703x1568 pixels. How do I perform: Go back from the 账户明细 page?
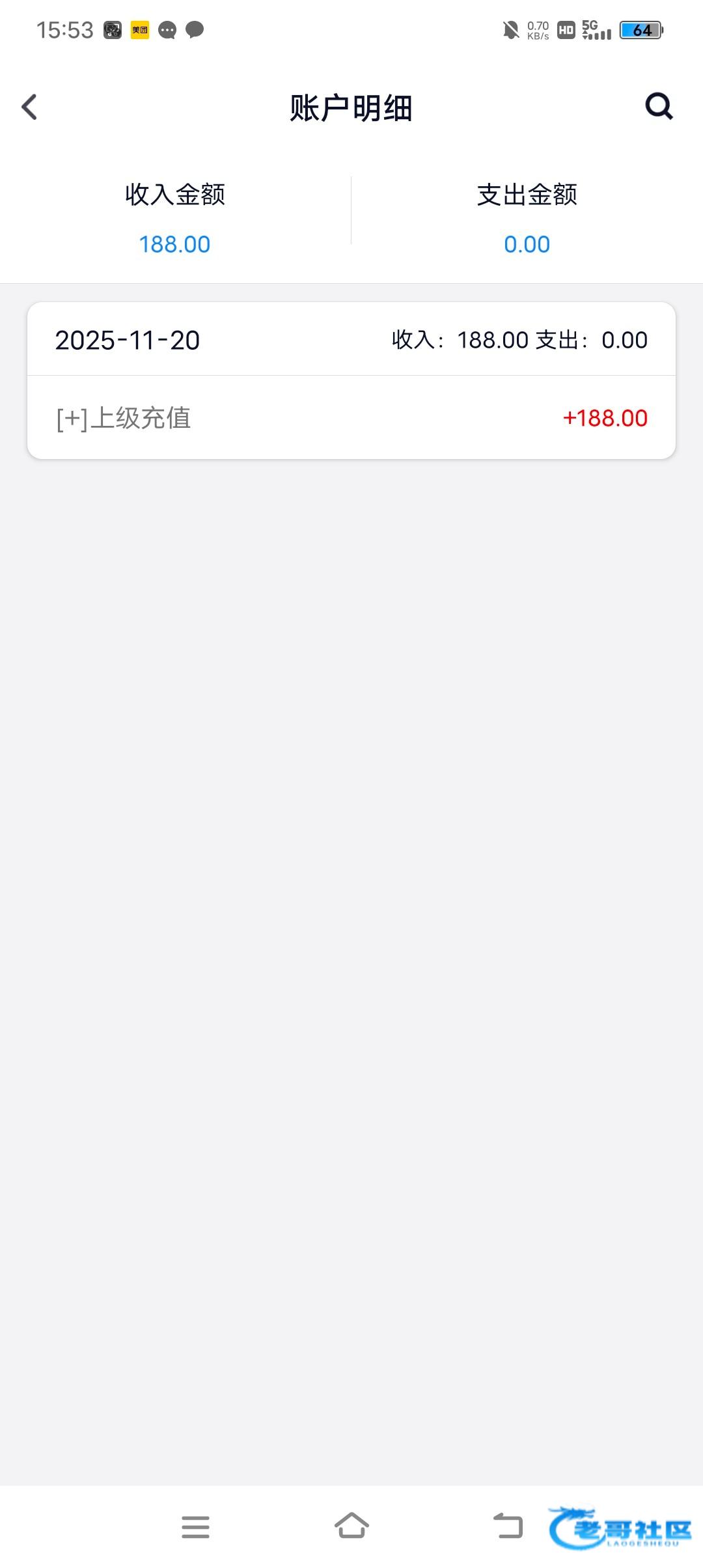30,107
